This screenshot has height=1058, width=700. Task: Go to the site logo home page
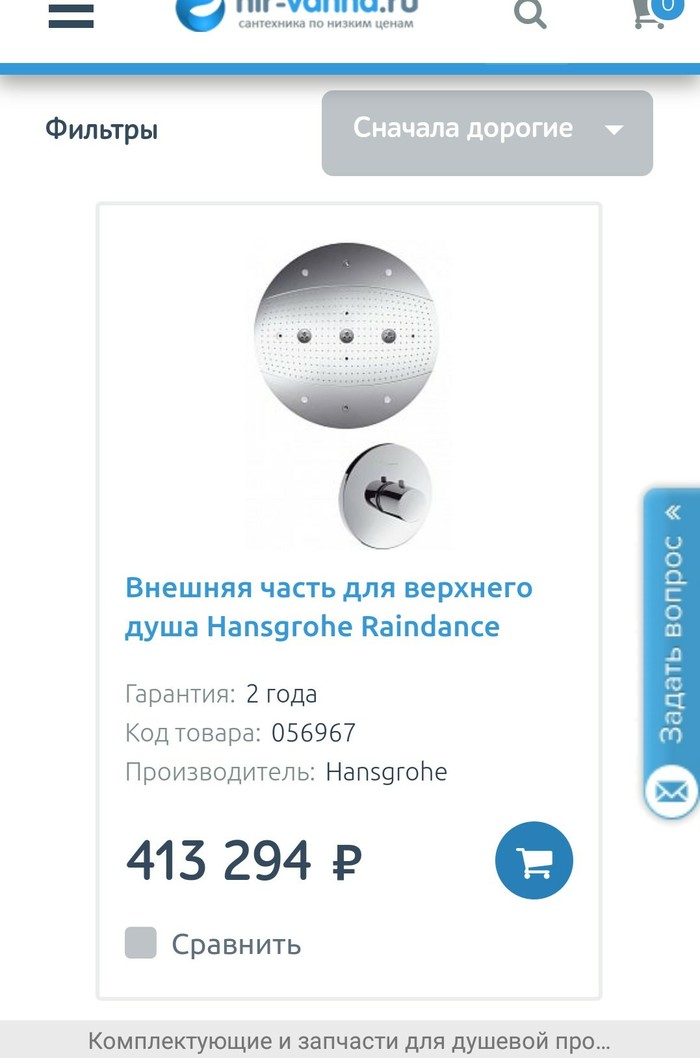[x=300, y=14]
